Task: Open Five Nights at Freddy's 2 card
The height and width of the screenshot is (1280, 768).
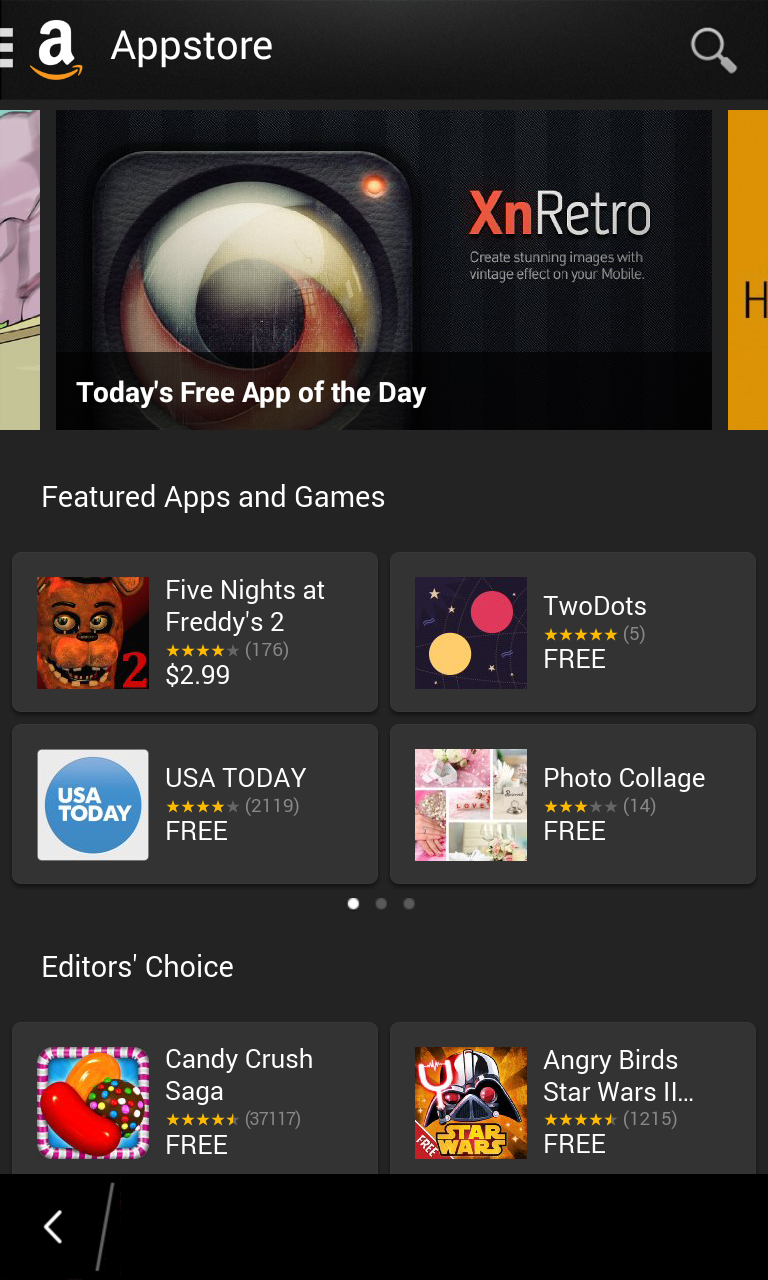Action: coord(195,632)
